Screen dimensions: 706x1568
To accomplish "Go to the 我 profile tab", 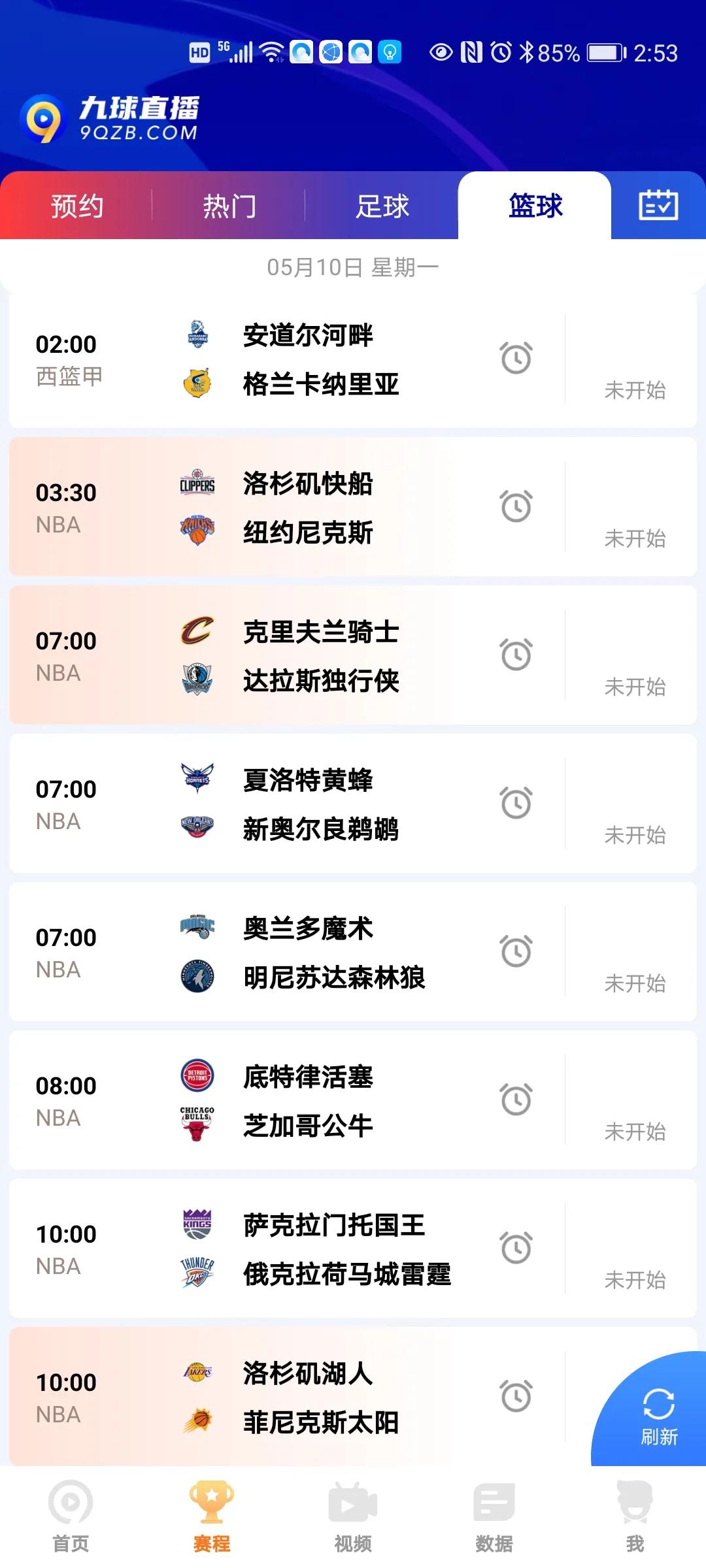I will point(635,1517).
